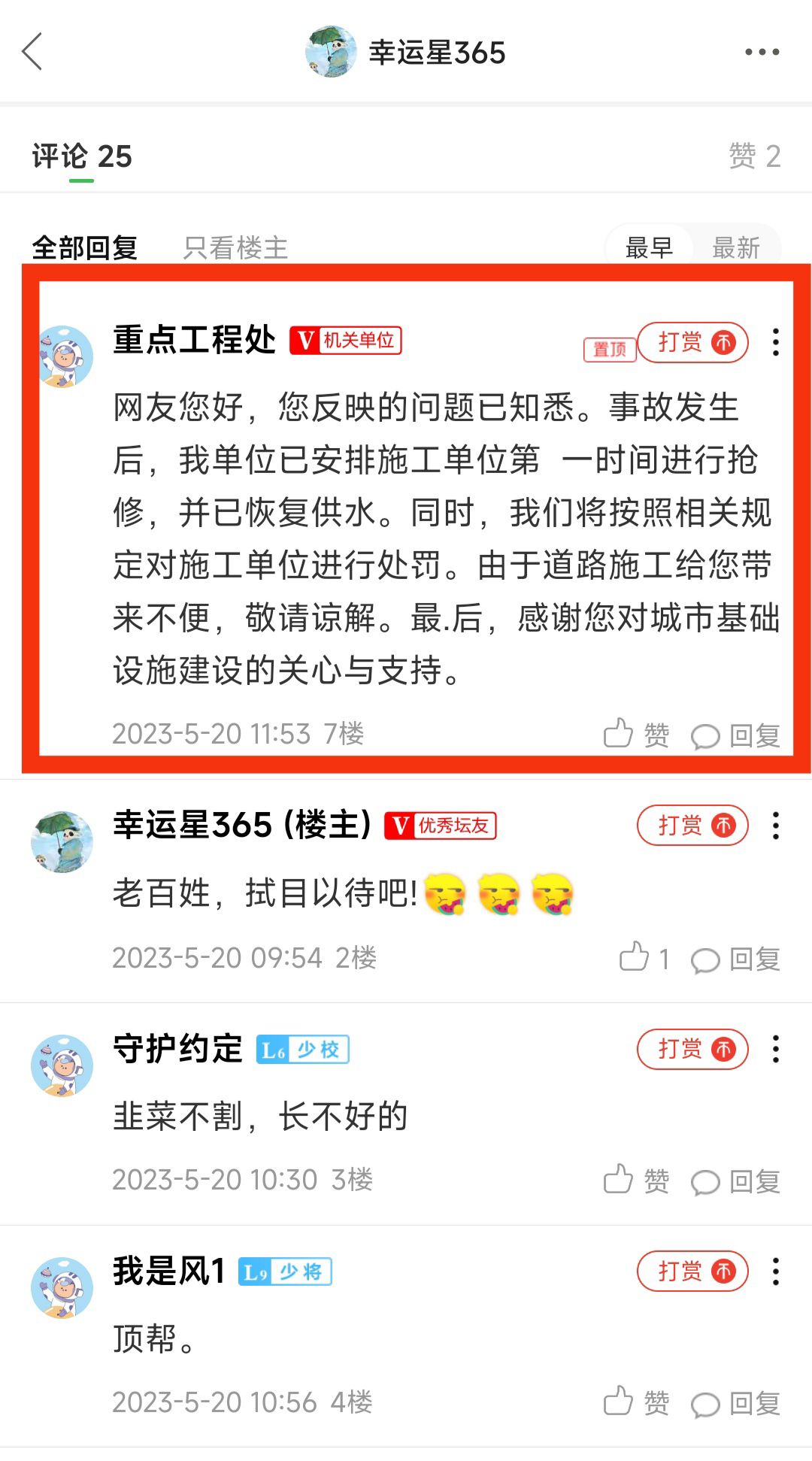Sort comments by 最新
The image size is (812, 1461).
tap(735, 247)
